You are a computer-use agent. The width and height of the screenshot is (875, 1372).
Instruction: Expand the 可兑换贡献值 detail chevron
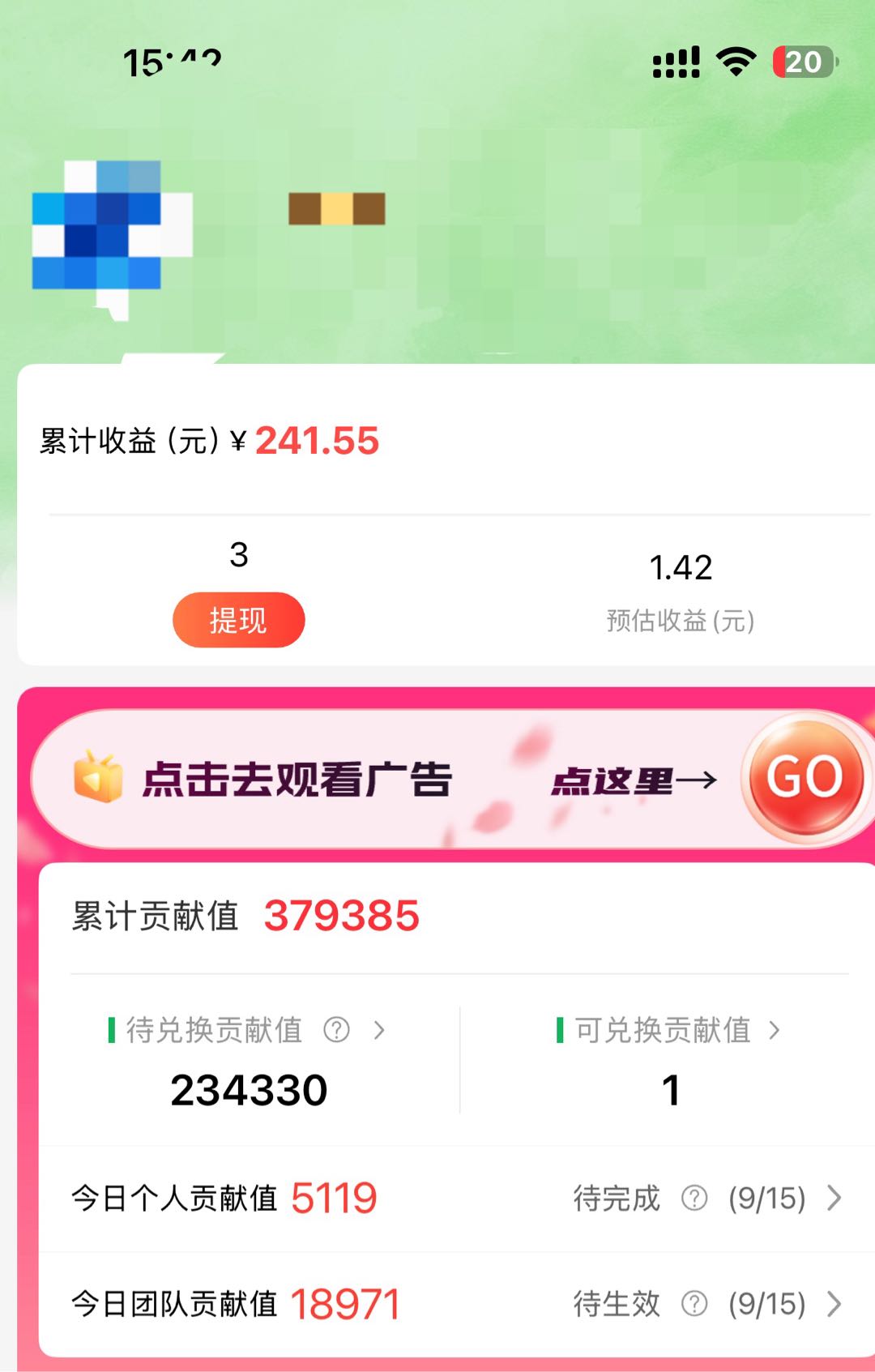click(777, 1029)
